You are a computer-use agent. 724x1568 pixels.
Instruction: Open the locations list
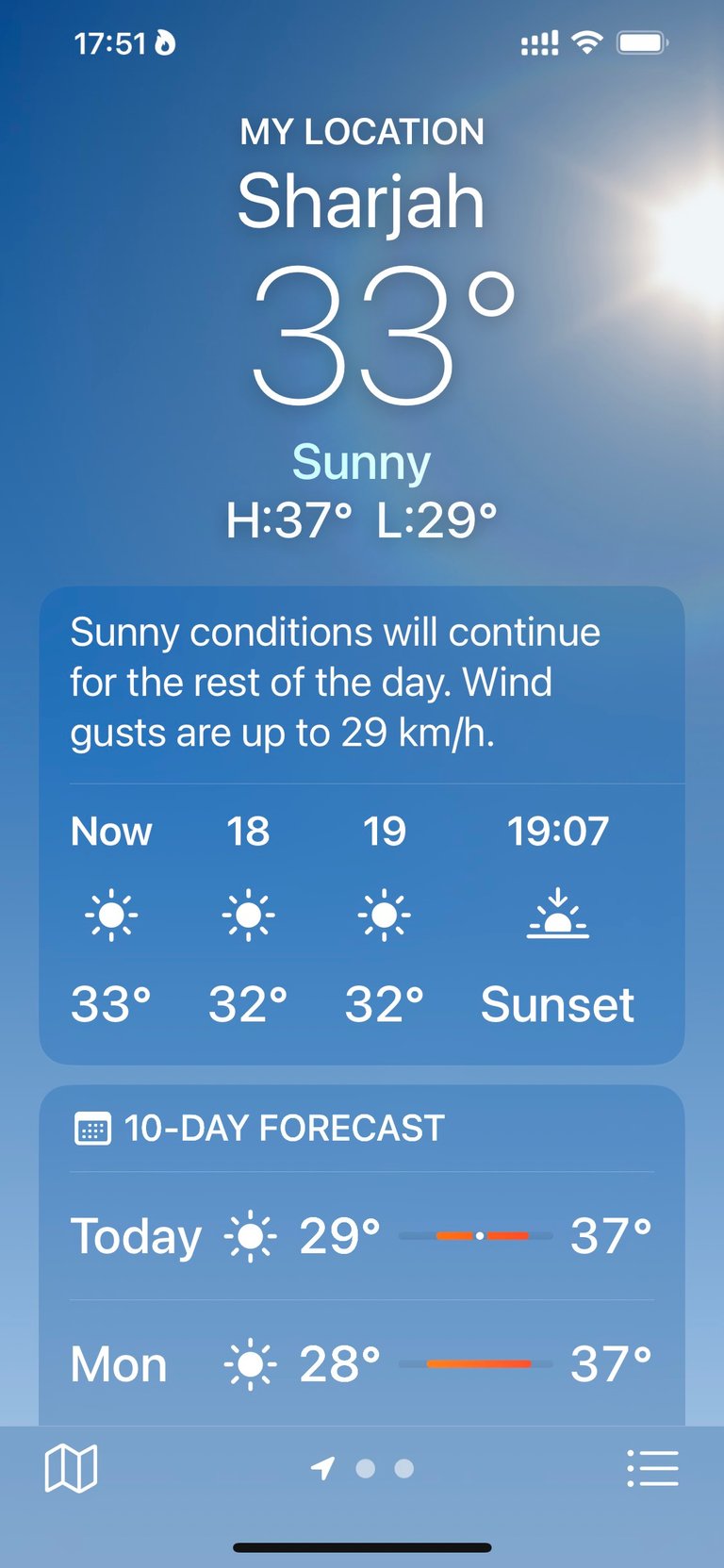click(x=652, y=1468)
